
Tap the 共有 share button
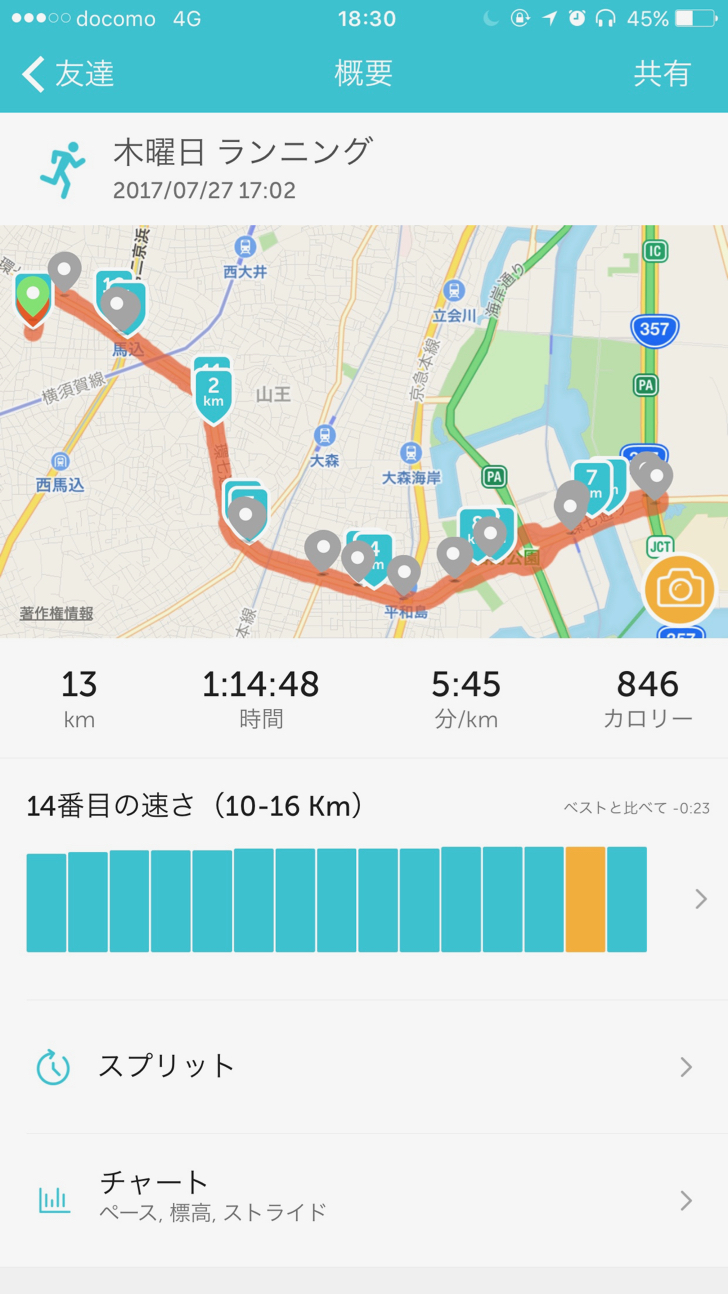662,74
